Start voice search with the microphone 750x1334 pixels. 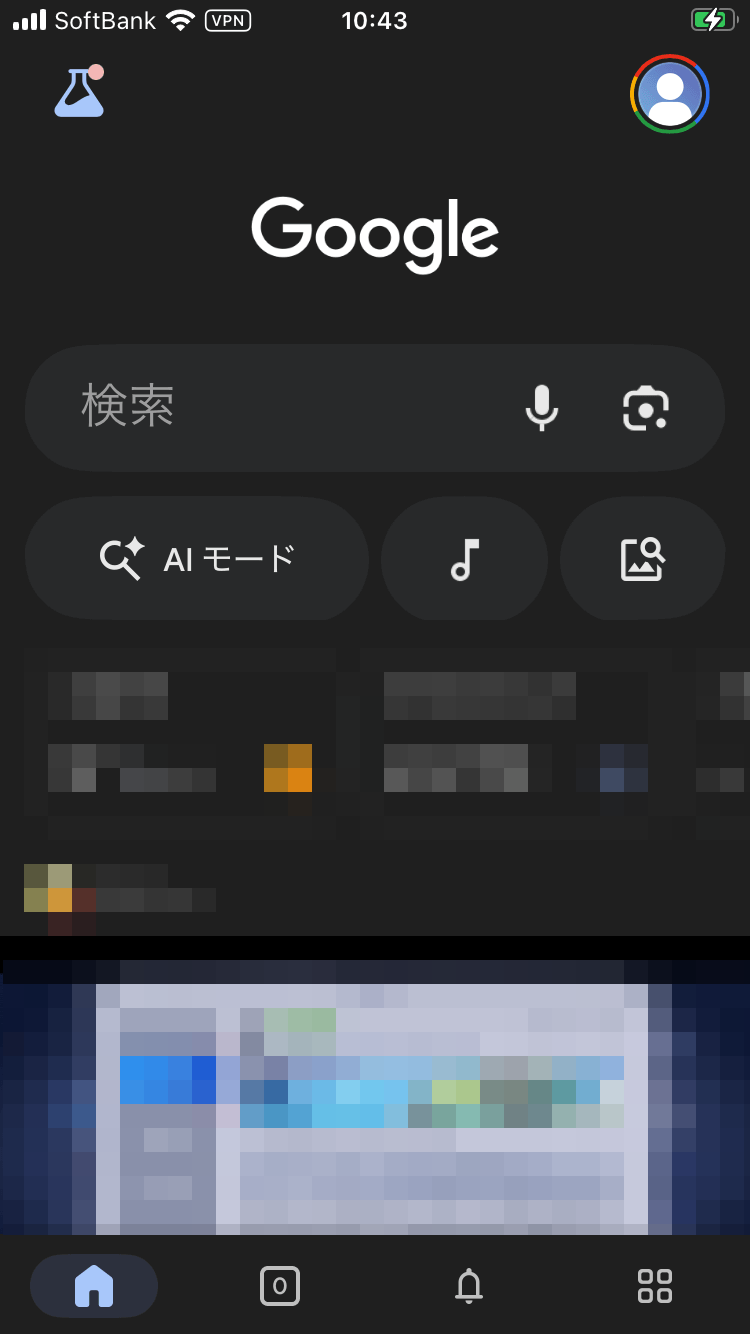coord(542,407)
